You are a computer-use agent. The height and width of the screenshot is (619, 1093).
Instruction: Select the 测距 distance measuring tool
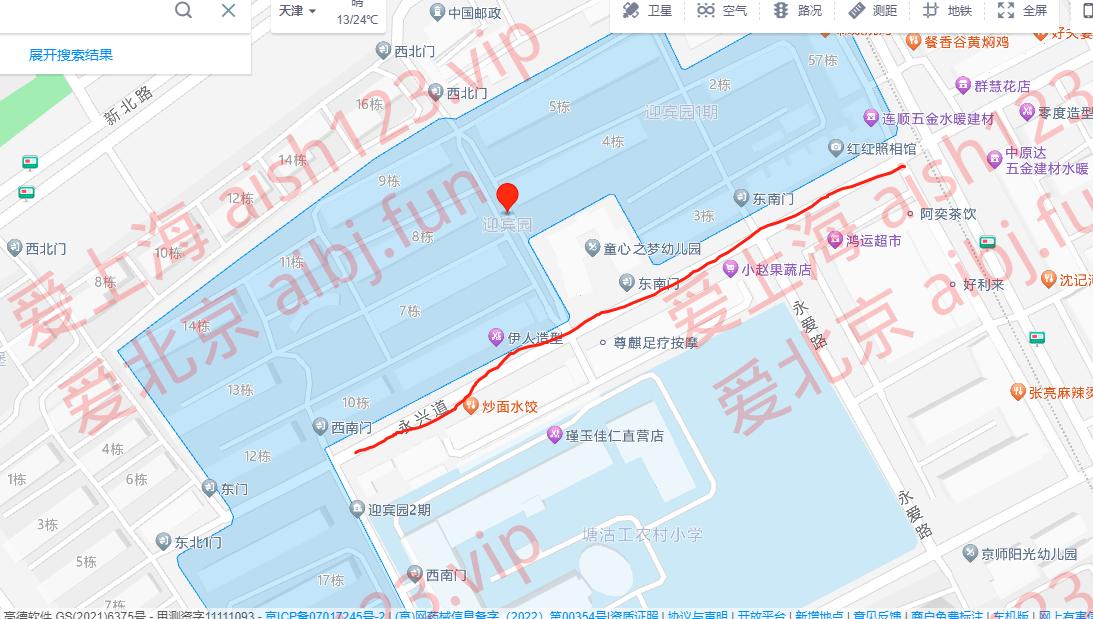pyautogui.click(x=873, y=11)
